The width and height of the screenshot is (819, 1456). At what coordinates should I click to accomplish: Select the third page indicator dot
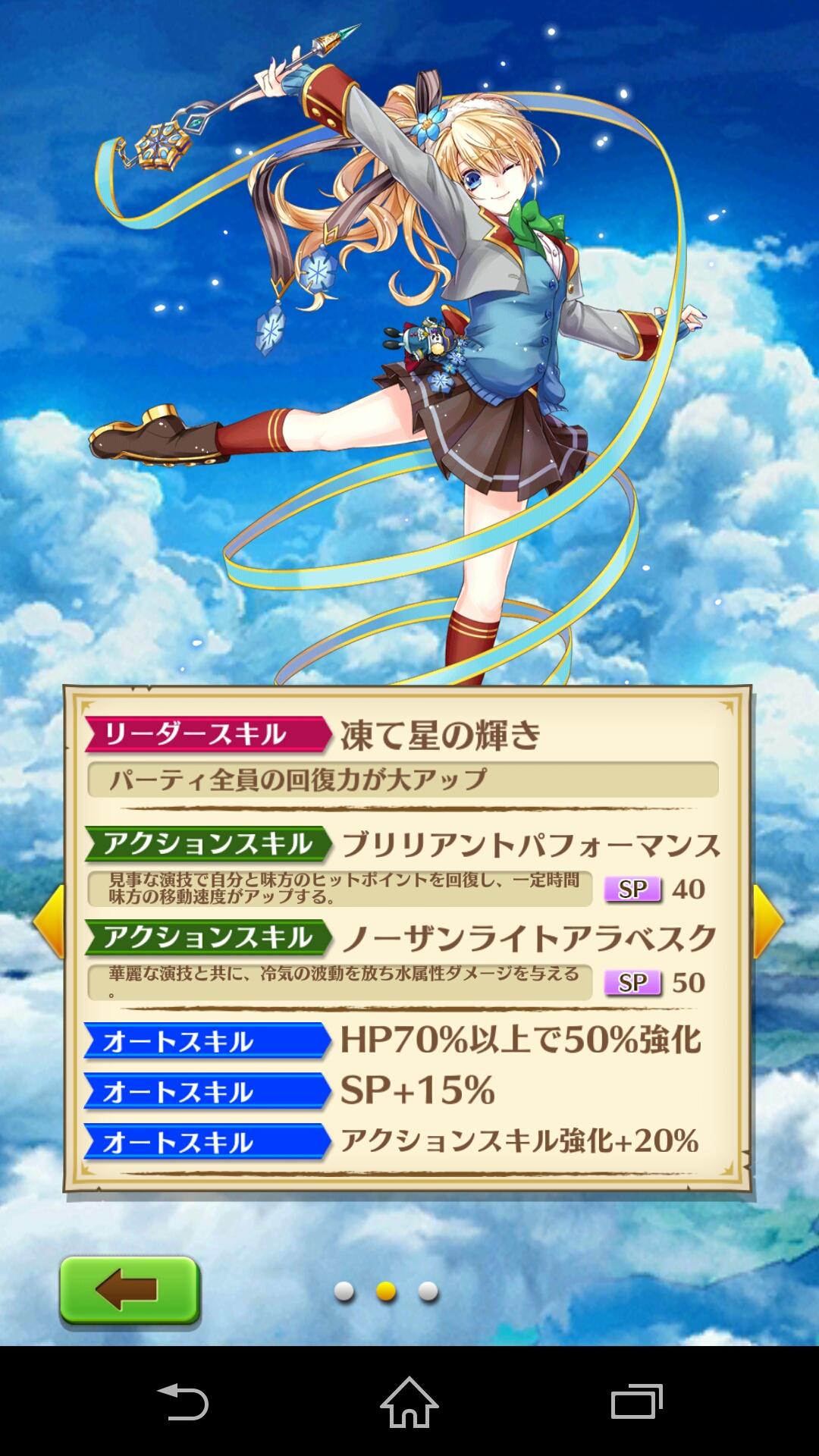point(428,1291)
